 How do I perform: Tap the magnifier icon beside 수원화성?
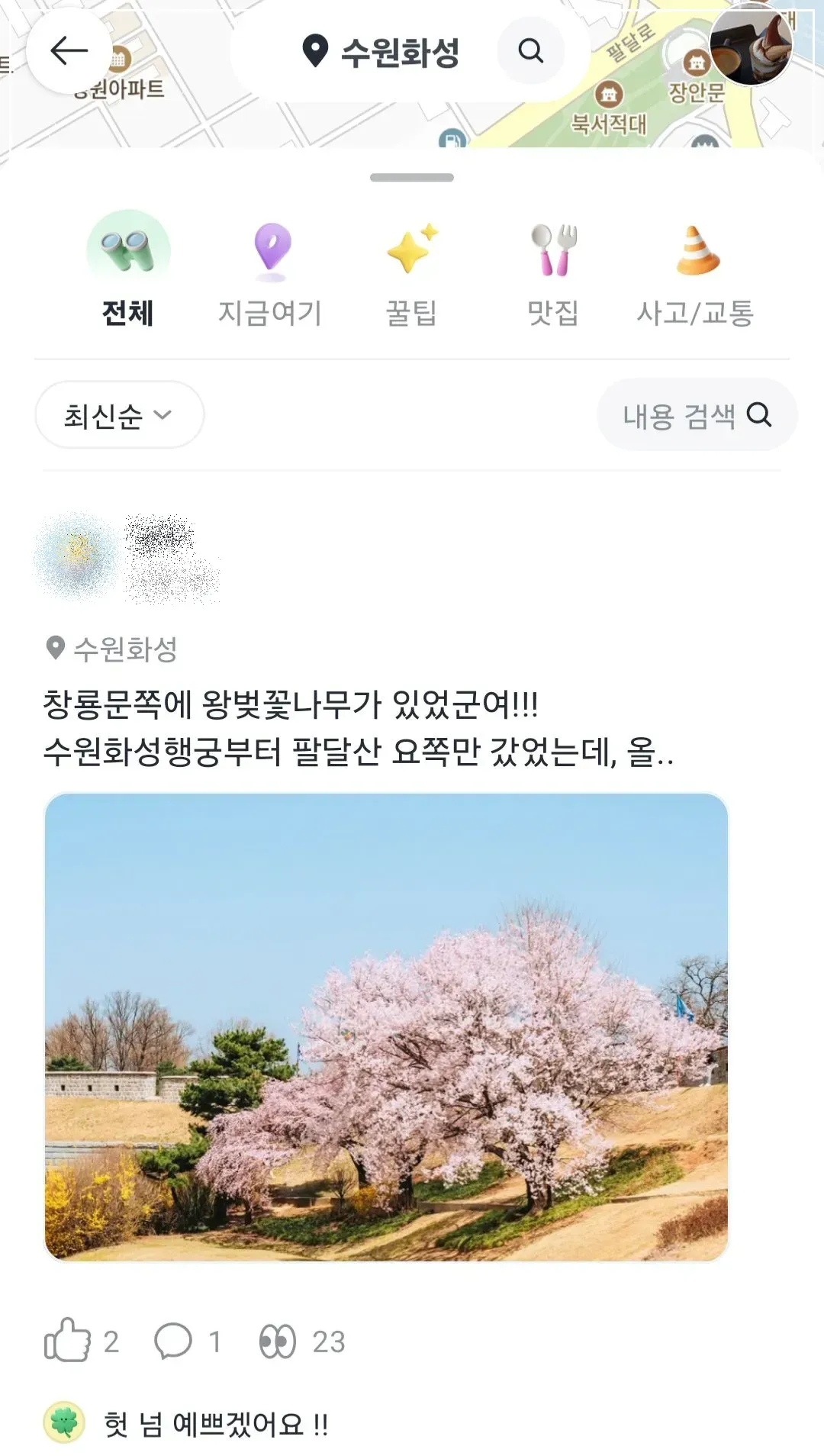pyautogui.click(x=532, y=50)
